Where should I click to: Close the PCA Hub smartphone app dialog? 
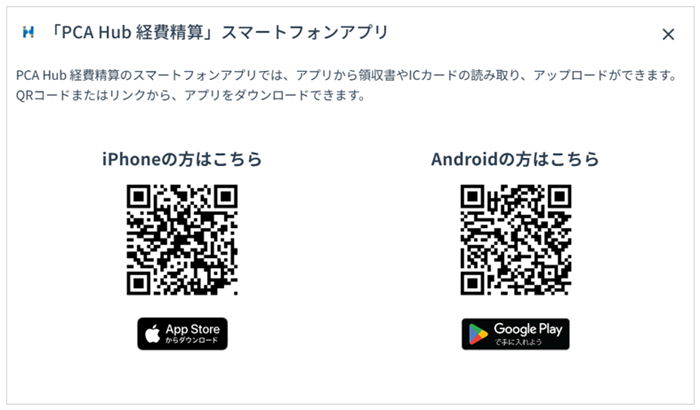pyautogui.click(x=668, y=34)
